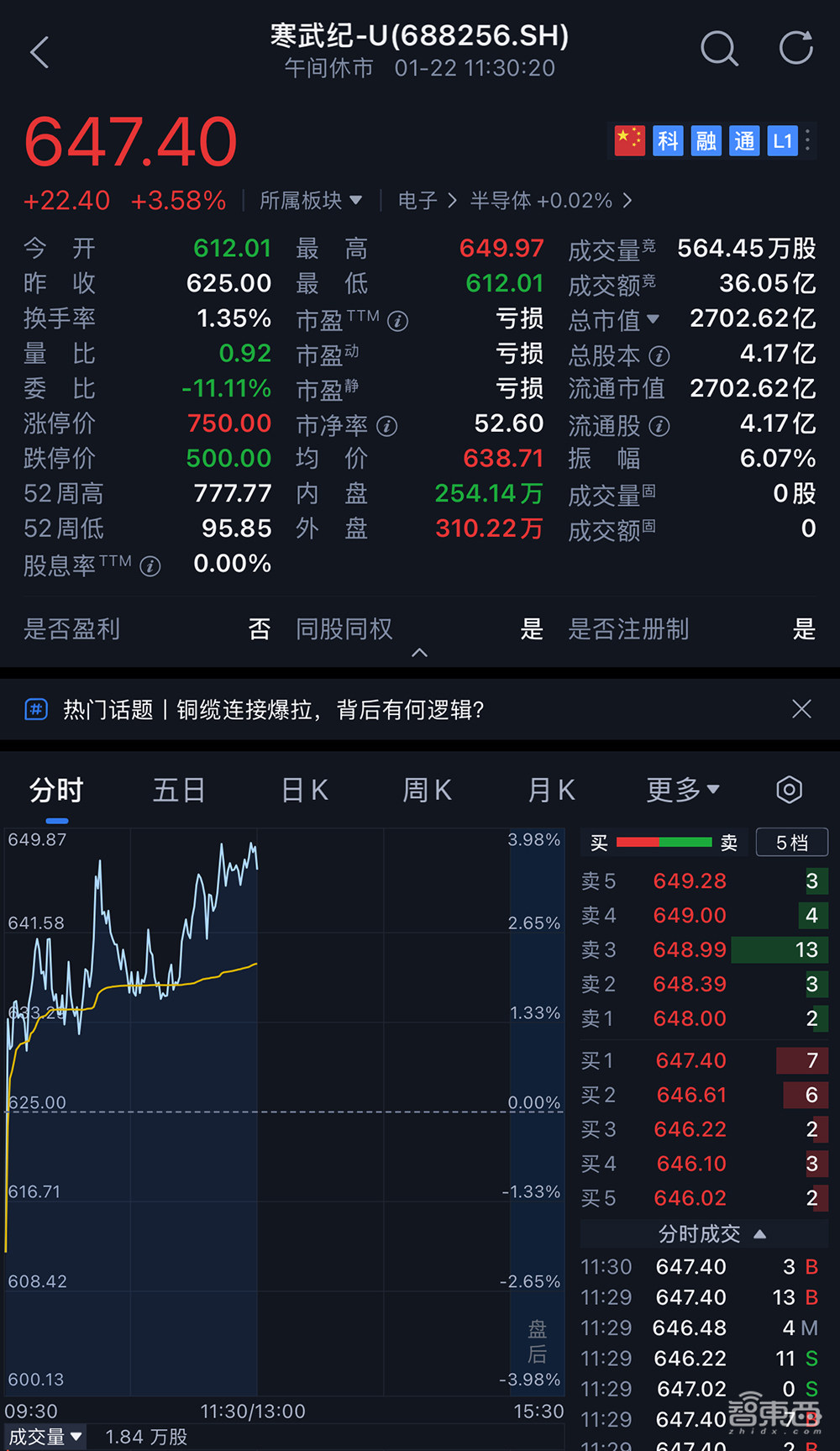The image size is (840, 1451).
Task: Dismiss the 铜缆连接爆拉 hot topic banner
Action: pos(801,709)
